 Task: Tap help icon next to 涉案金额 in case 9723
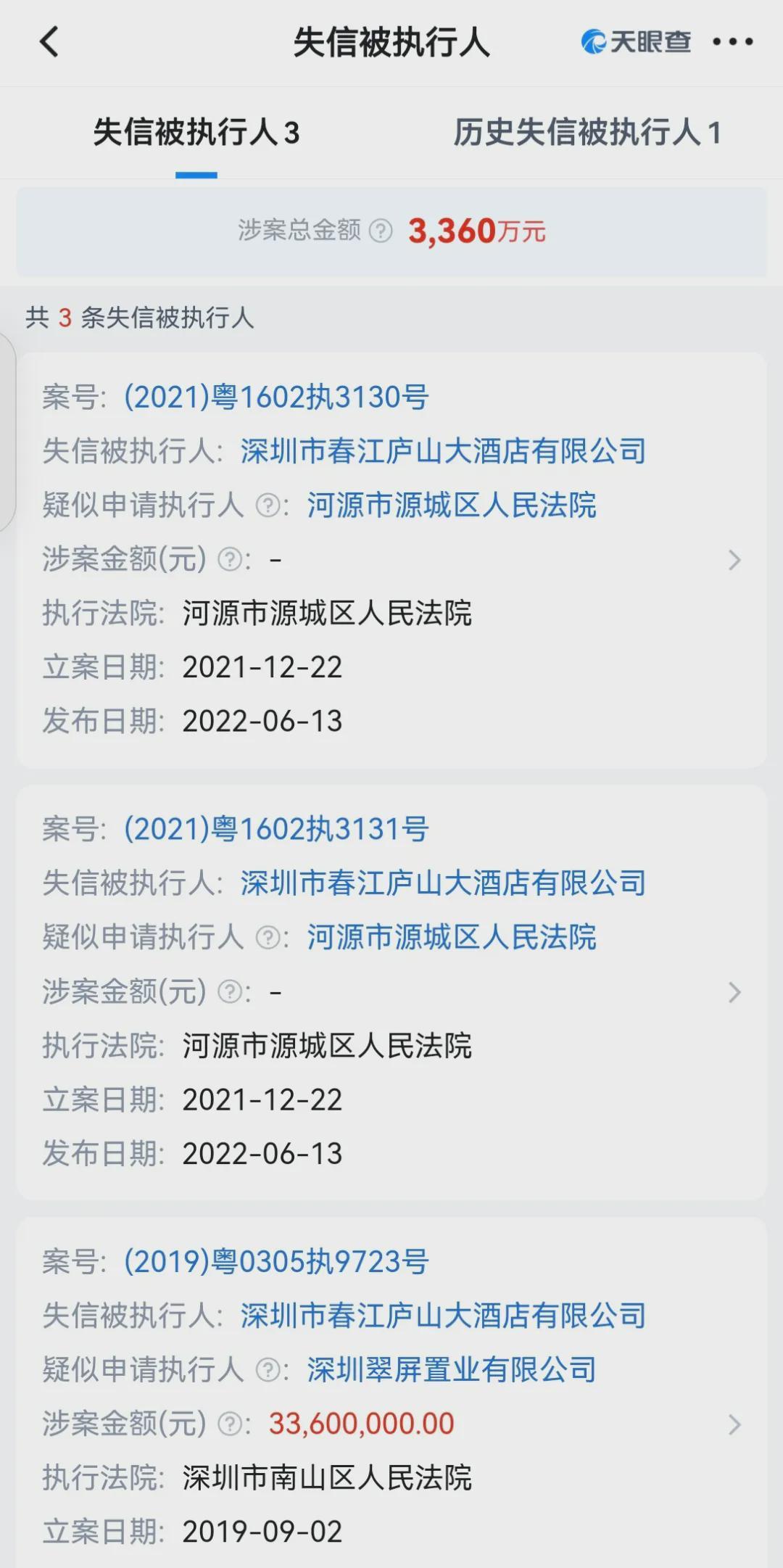click(x=230, y=1424)
